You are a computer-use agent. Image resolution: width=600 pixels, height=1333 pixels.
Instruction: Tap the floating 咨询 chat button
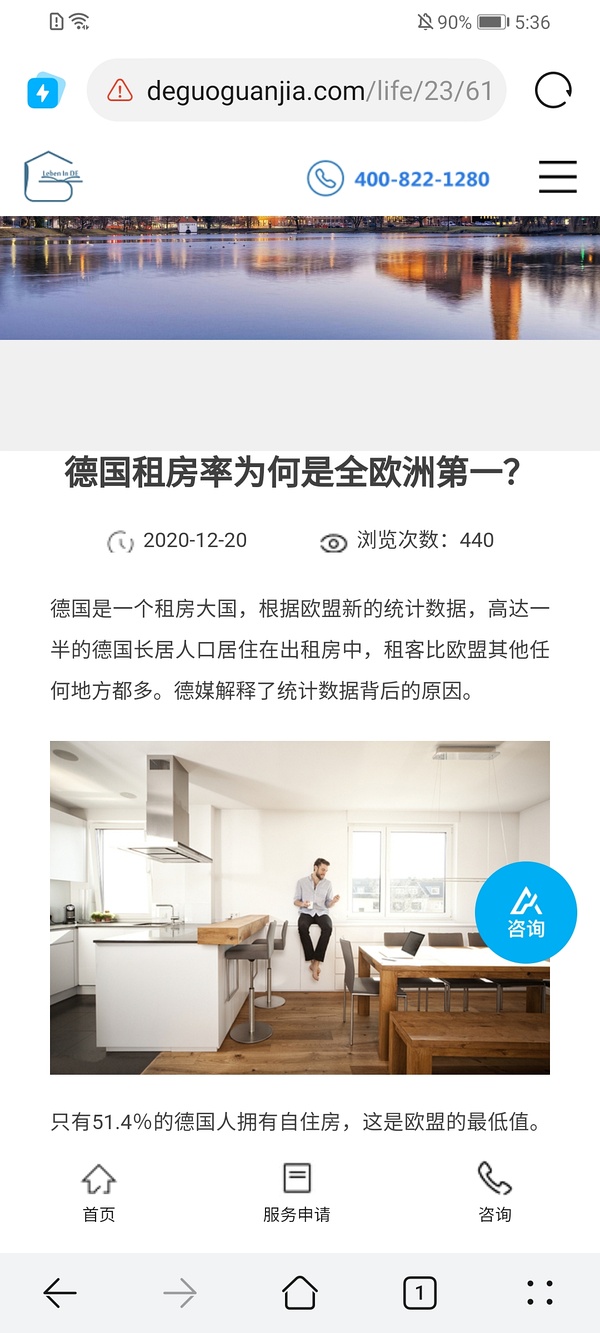[x=525, y=912]
